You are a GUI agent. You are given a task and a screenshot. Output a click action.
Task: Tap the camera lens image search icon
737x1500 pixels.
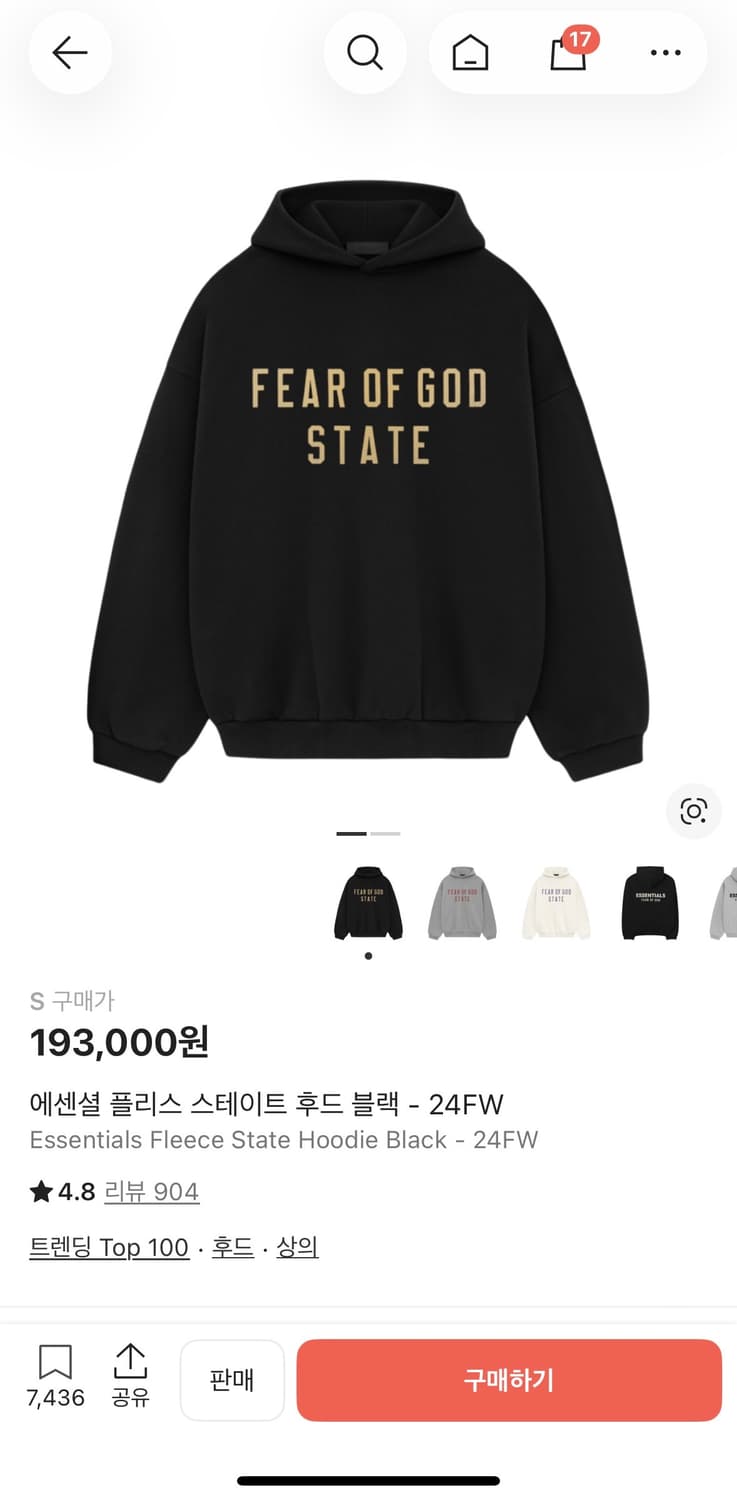pyautogui.click(x=694, y=813)
